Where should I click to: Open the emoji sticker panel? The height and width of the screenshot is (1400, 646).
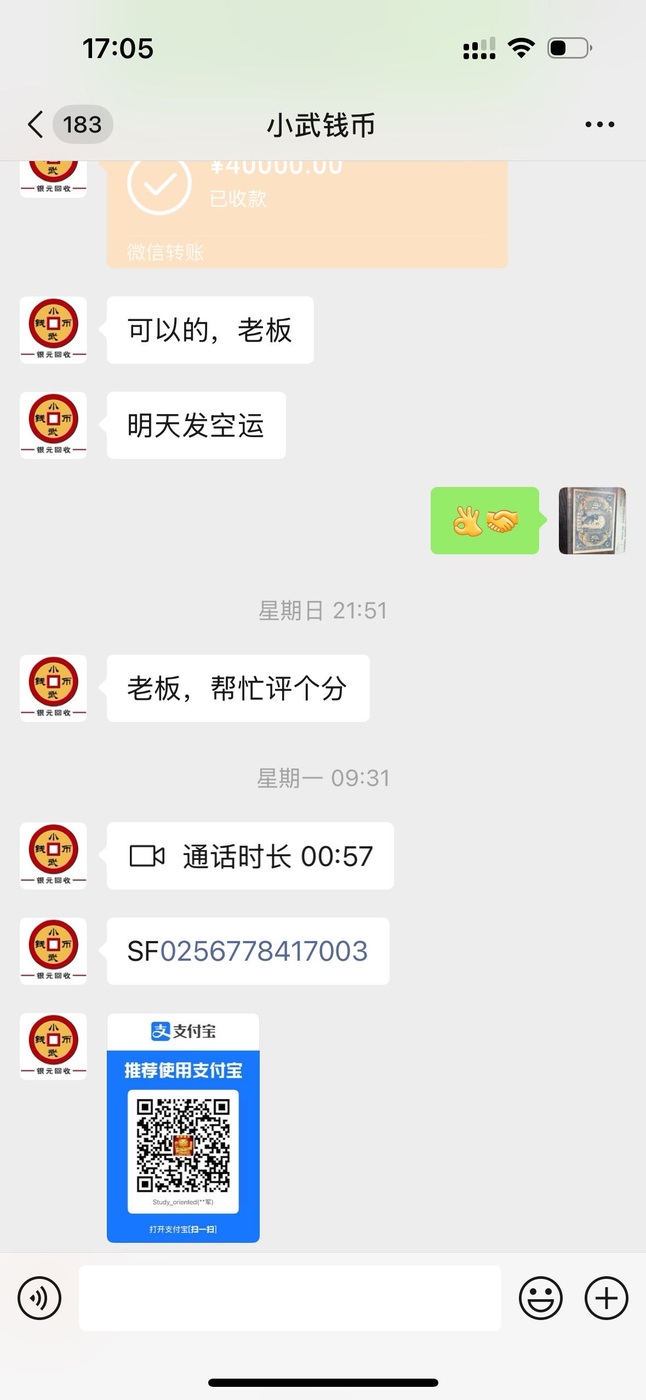[540, 1298]
